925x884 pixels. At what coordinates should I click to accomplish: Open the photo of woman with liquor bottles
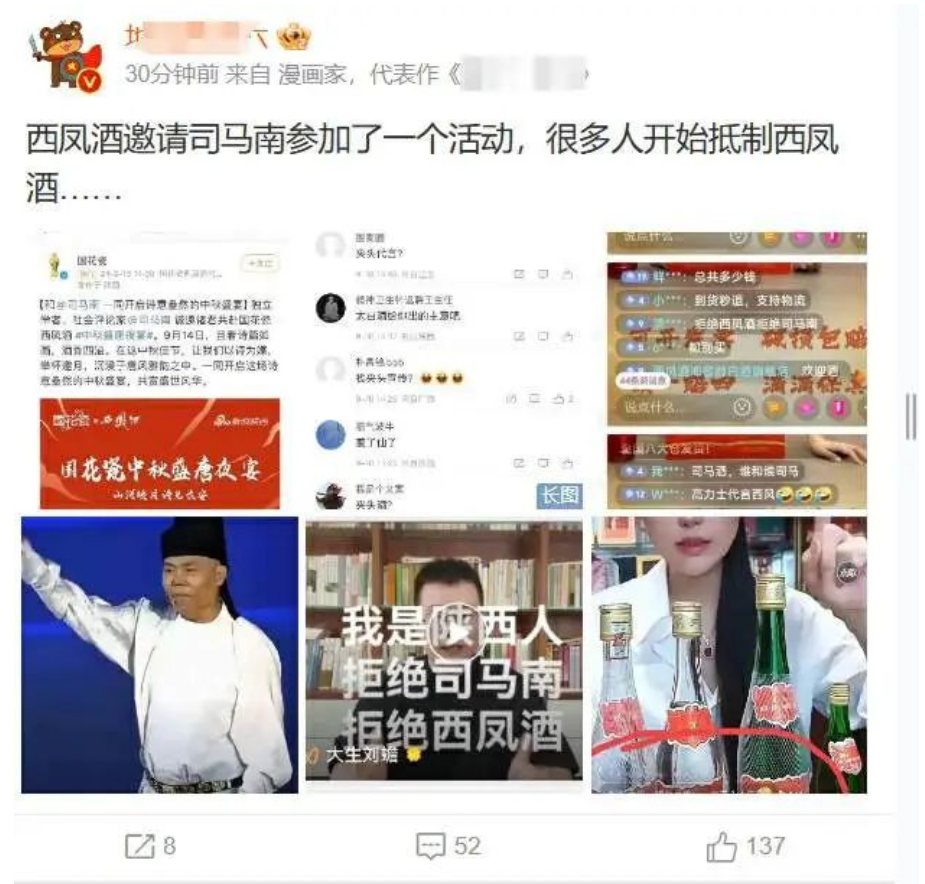(729, 655)
